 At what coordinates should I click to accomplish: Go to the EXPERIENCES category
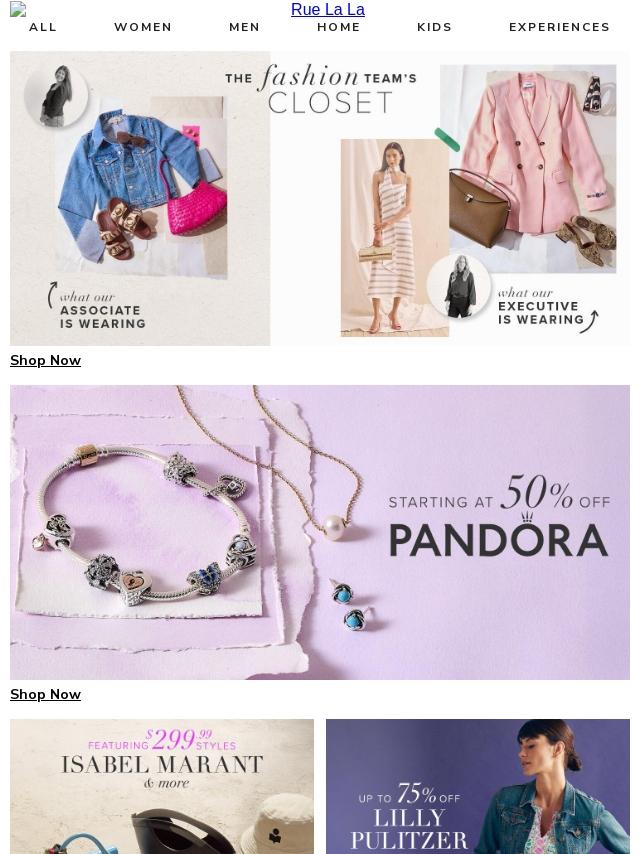pos(559,27)
